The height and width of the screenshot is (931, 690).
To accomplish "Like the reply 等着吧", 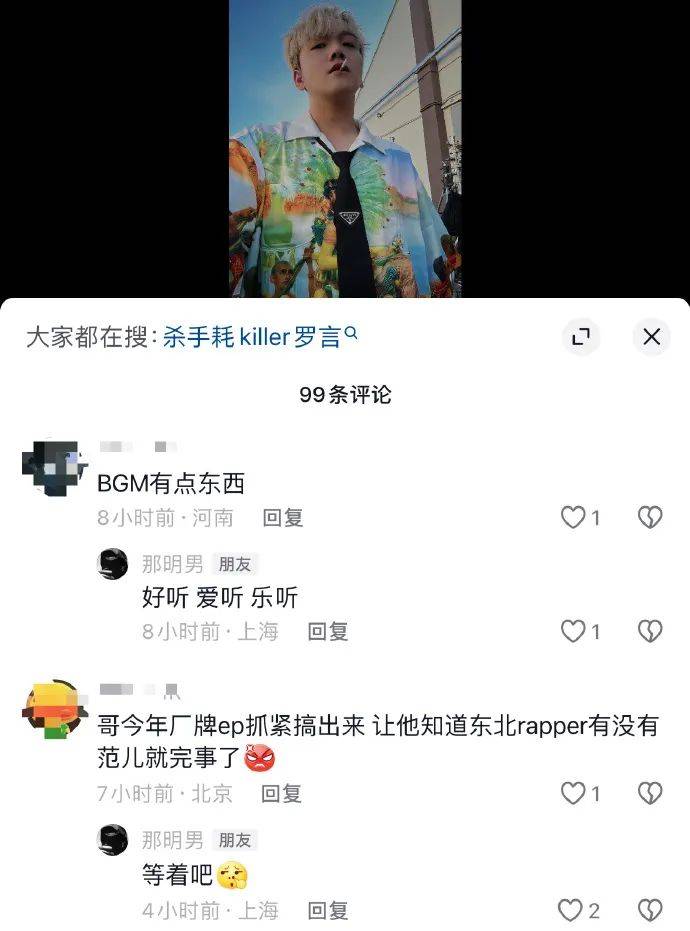I will (x=571, y=910).
